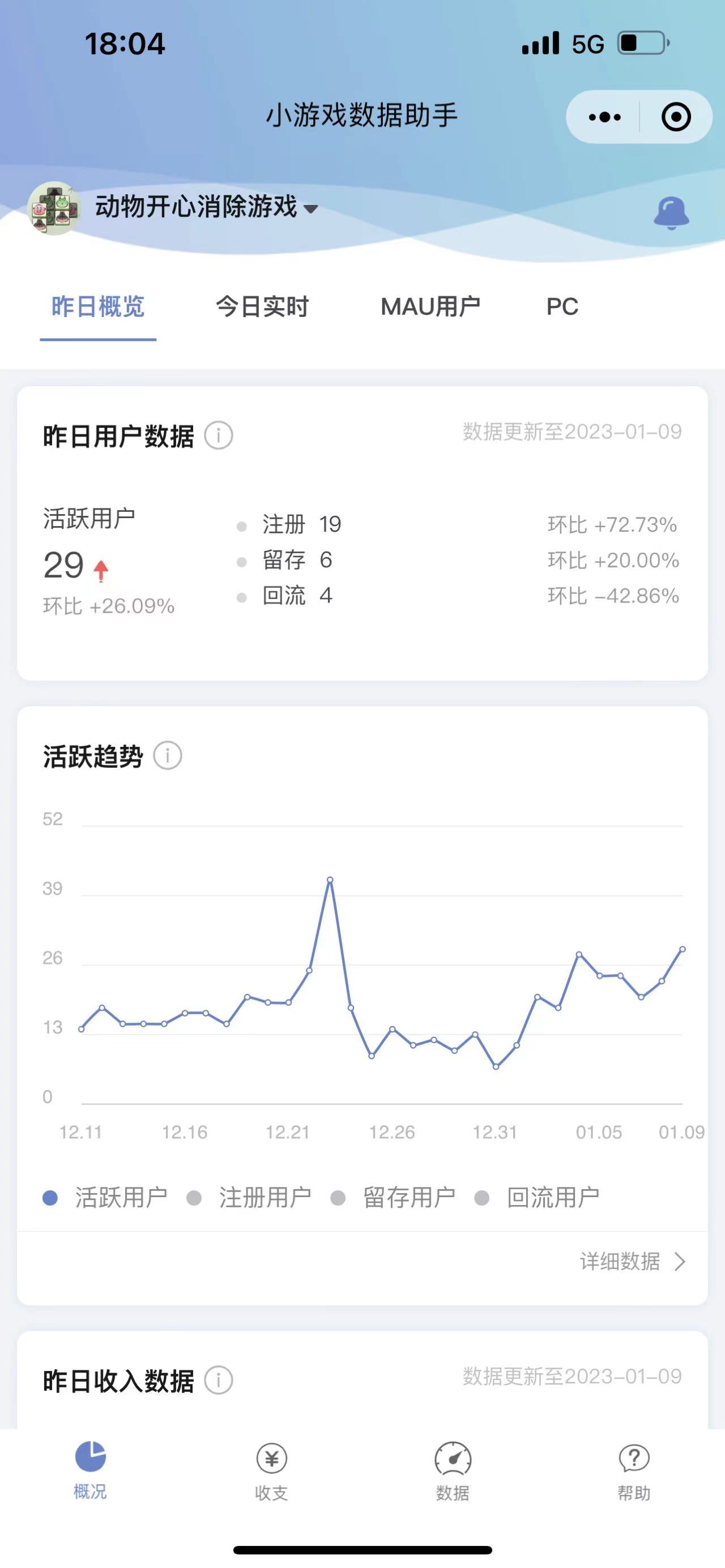Screen dimensions: 725x1568
Task: Close the mini program via the circle button
Action: pos(676,117)
